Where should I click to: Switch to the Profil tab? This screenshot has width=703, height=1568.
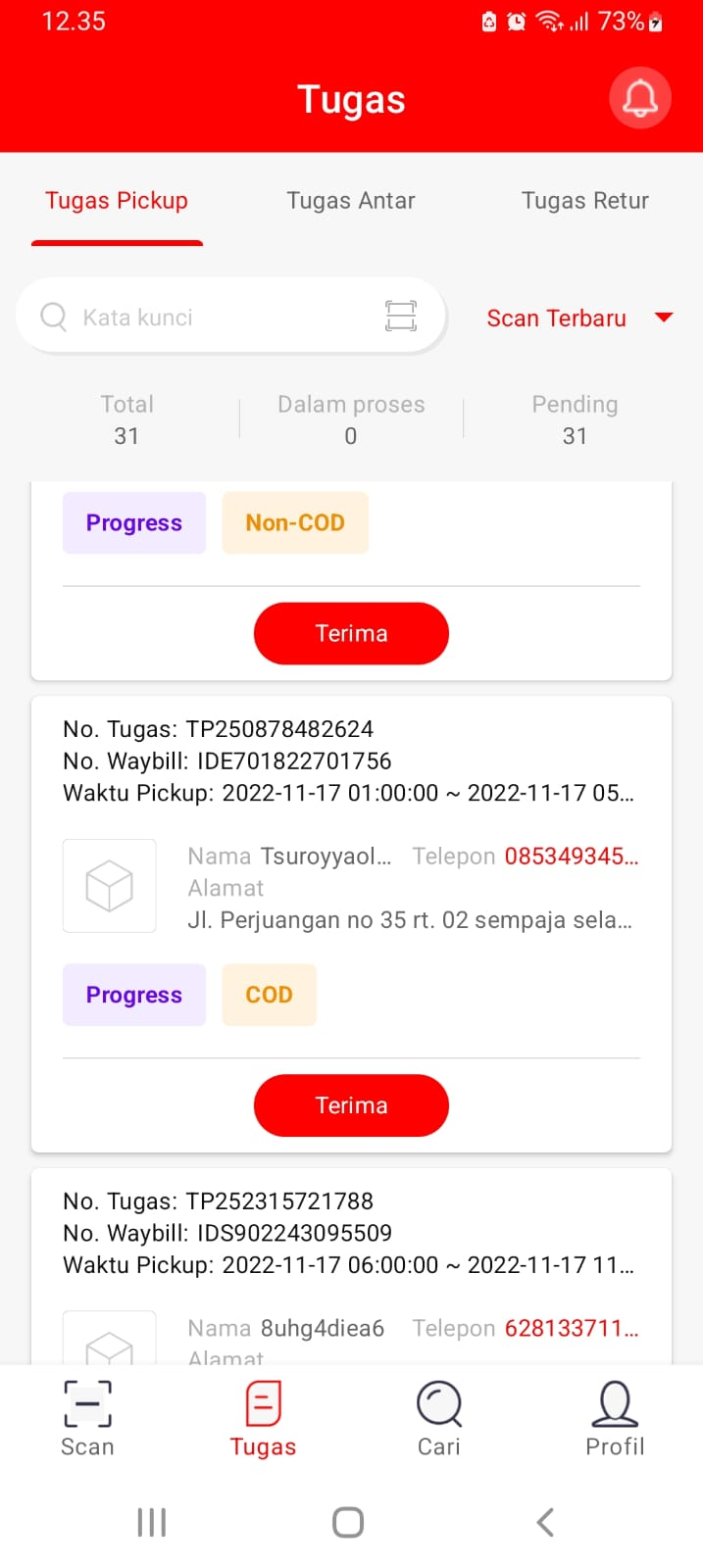click(615, 1419)
